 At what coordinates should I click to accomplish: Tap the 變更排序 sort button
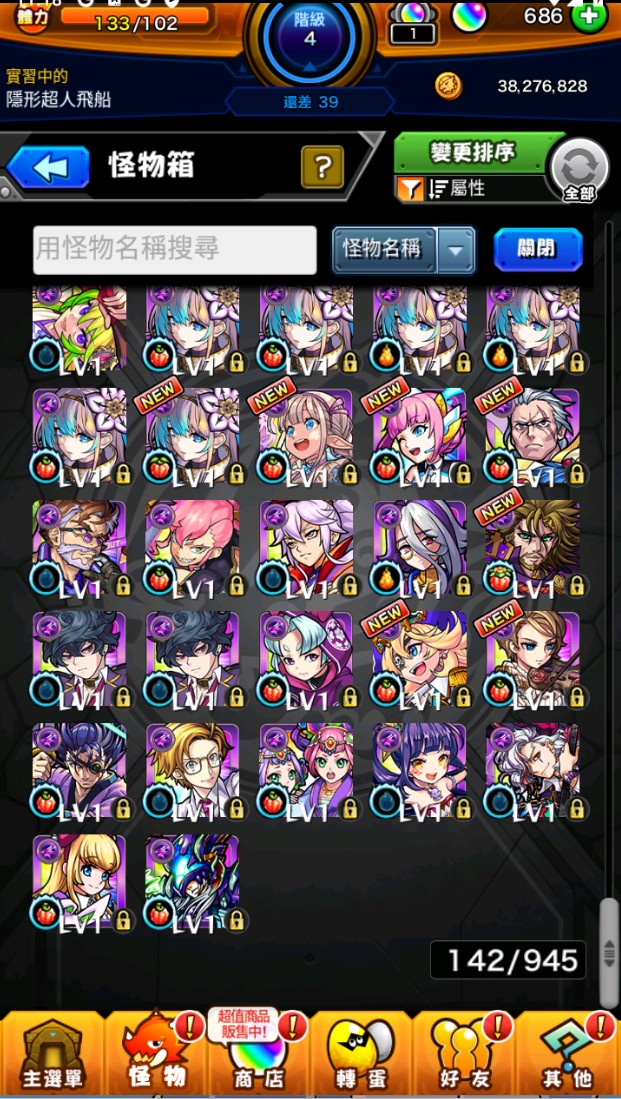click(x=473, y=153)
